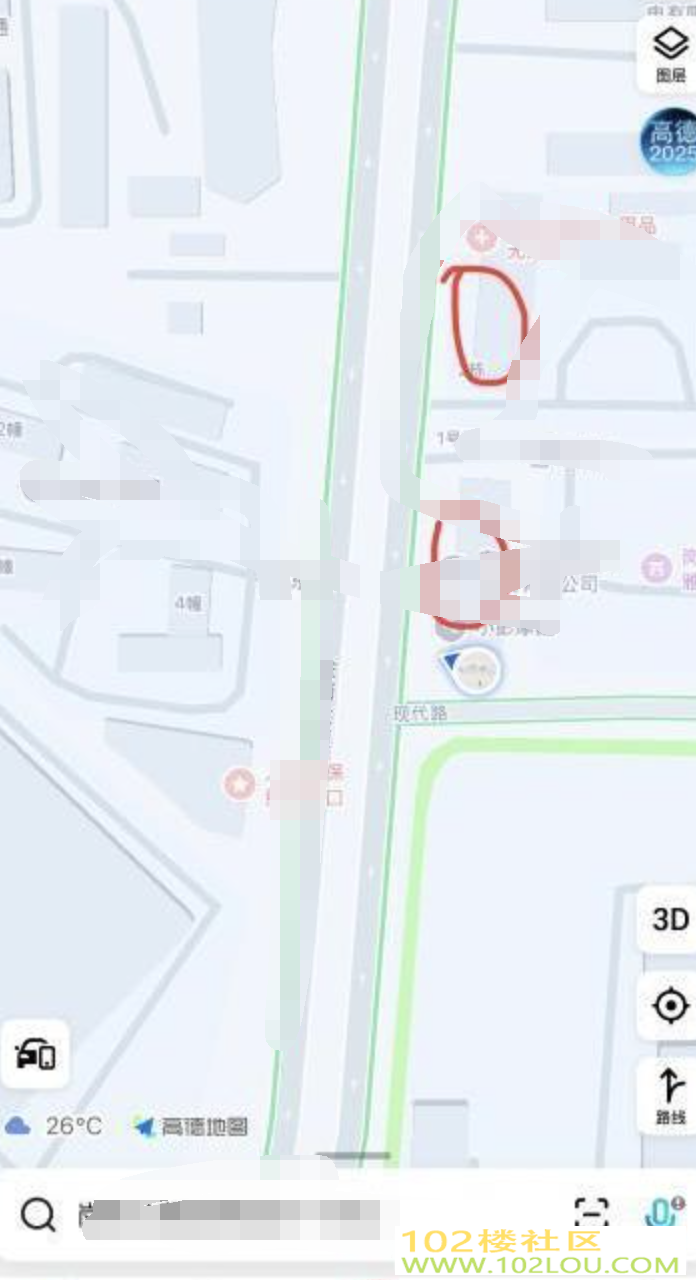696x1280 pixels.
Task: Switch the map to 3D view
Action: (669, 919)
